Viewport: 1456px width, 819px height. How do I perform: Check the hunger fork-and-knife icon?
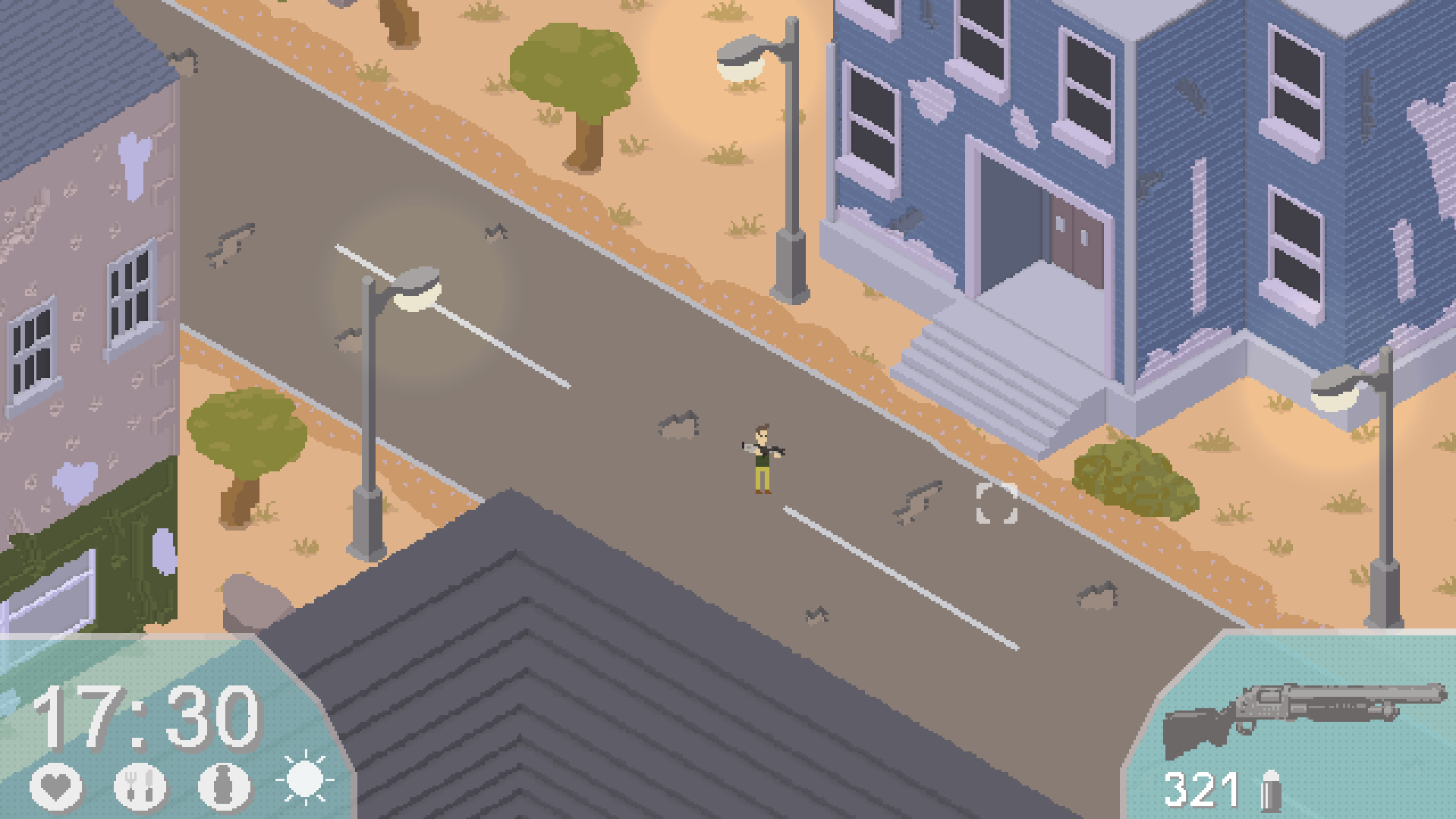coord(140,786)
